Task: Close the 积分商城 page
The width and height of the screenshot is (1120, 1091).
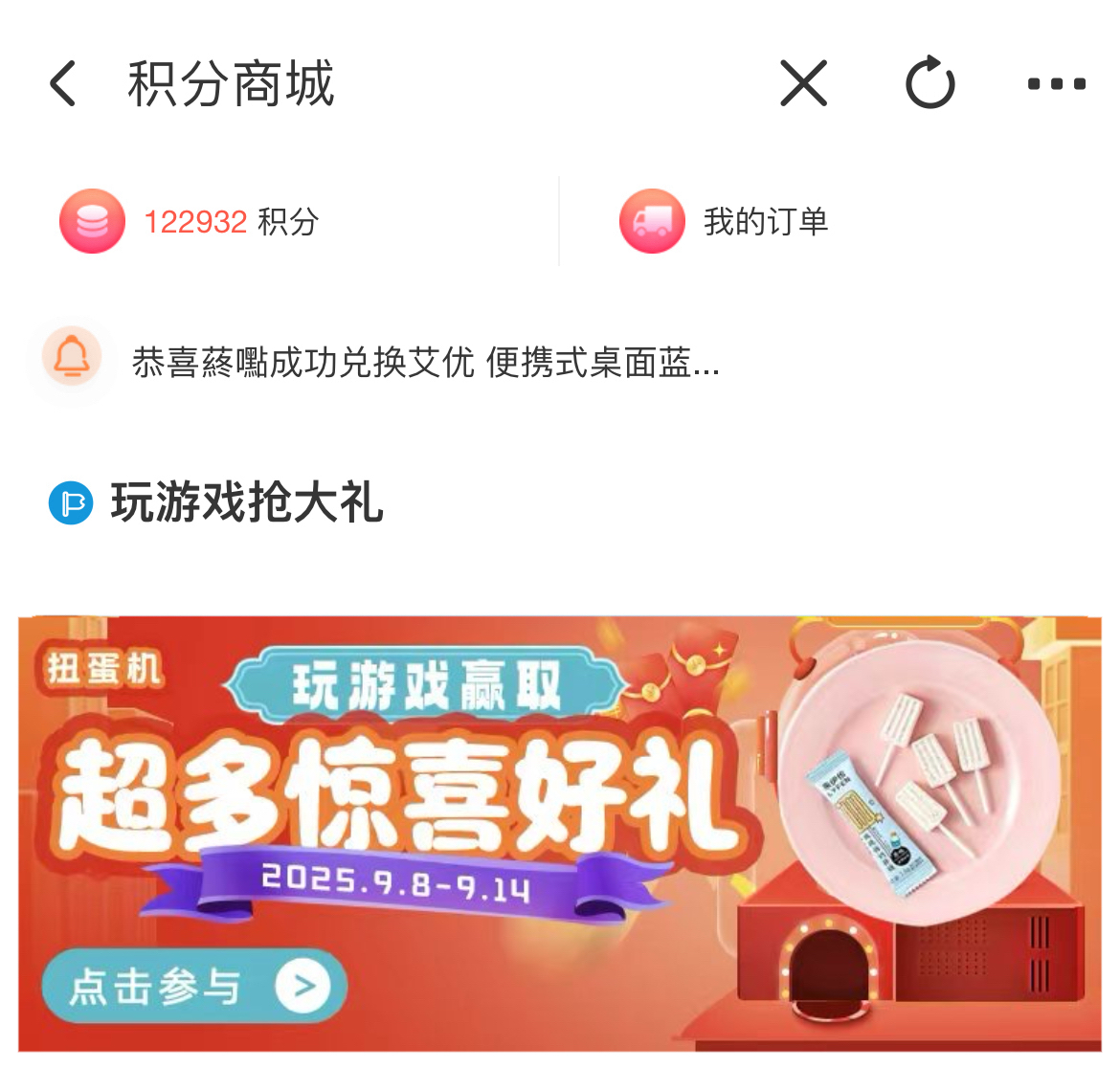Action: coord(803,84)
